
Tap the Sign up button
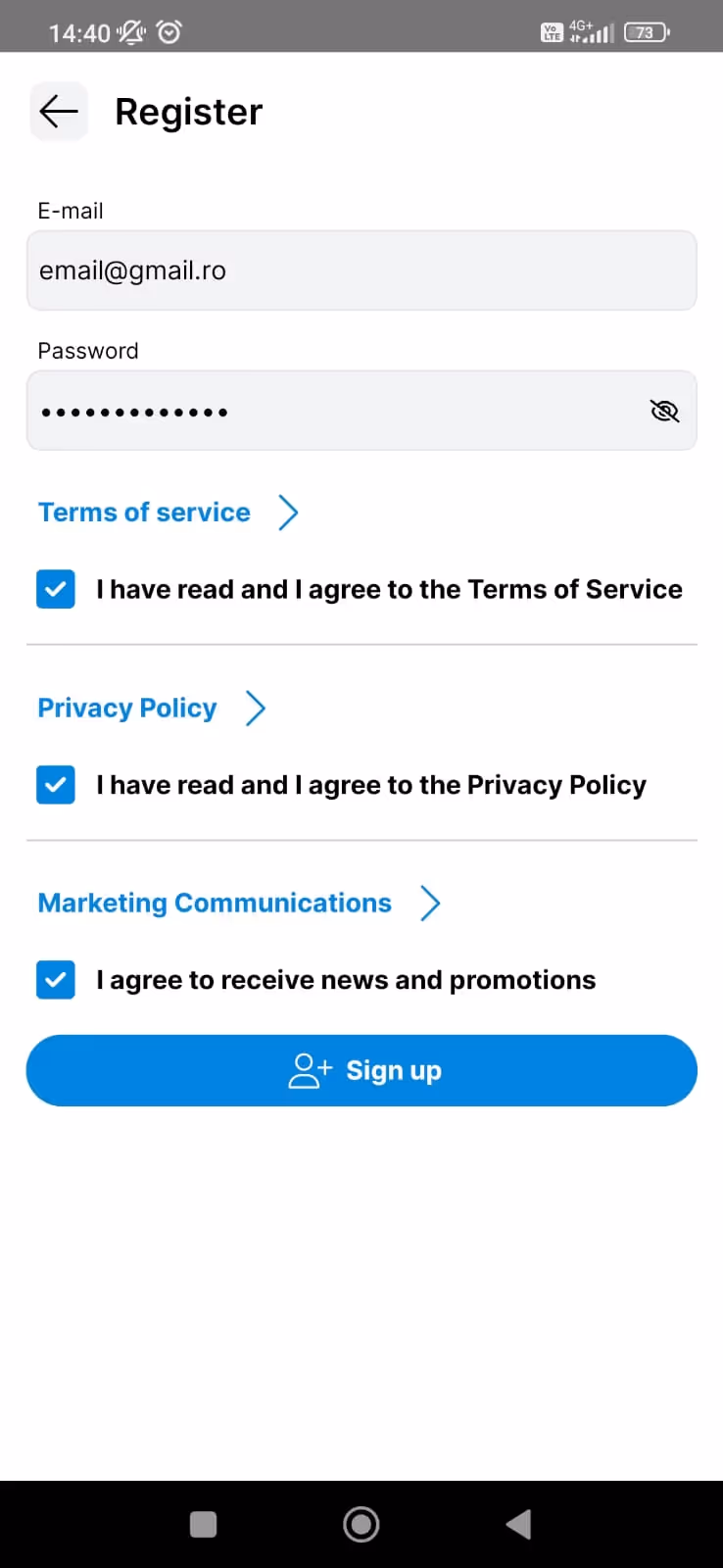point(361,1070)
